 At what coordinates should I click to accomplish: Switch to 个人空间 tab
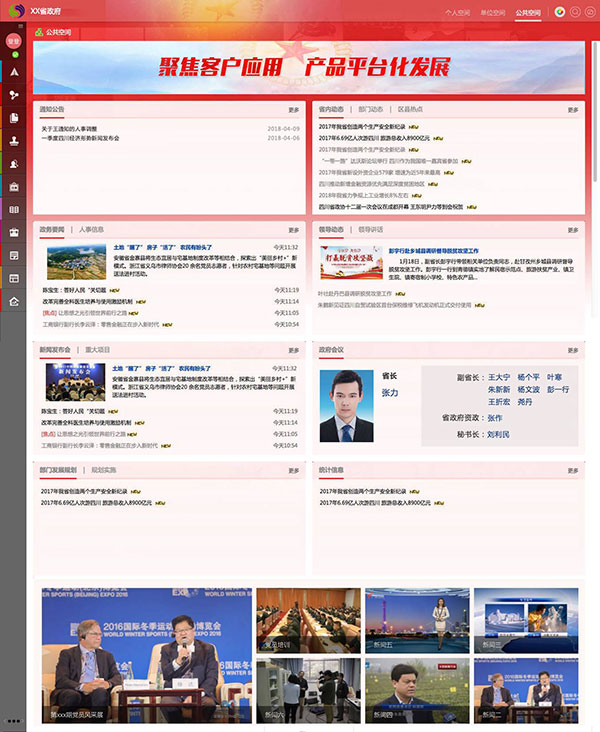click(x=457, y=13)
